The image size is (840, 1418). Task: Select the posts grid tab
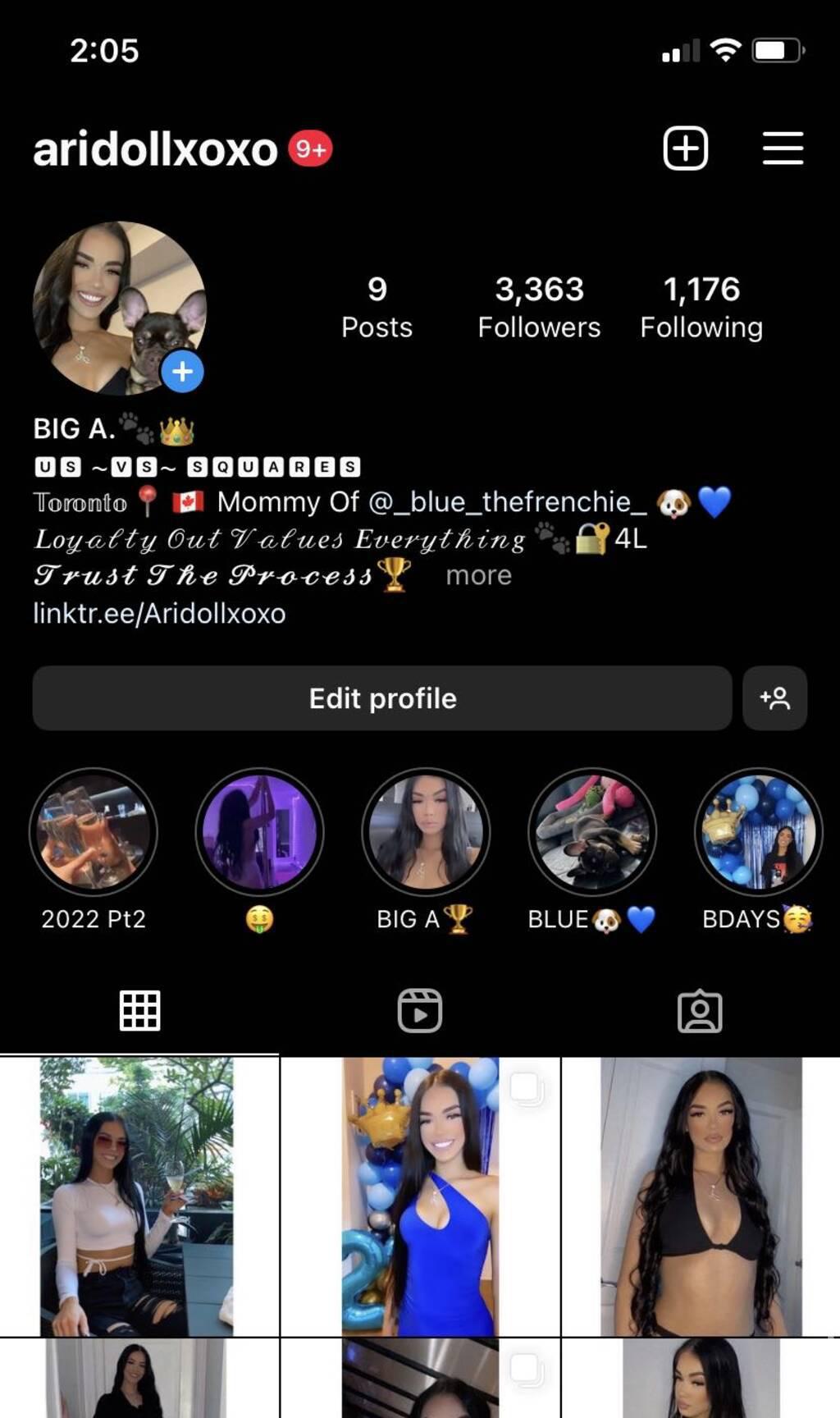coord(139,1010)
